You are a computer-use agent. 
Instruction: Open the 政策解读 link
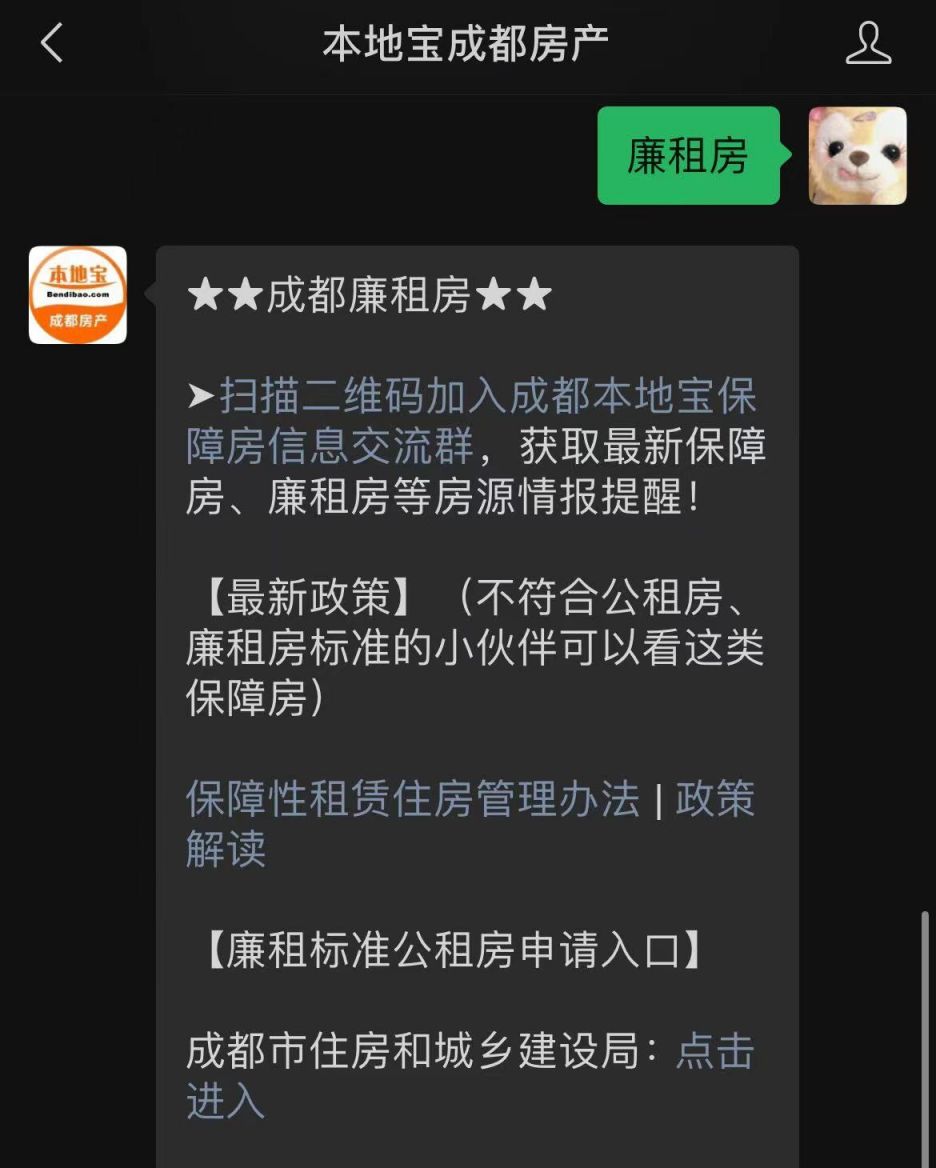715,799
